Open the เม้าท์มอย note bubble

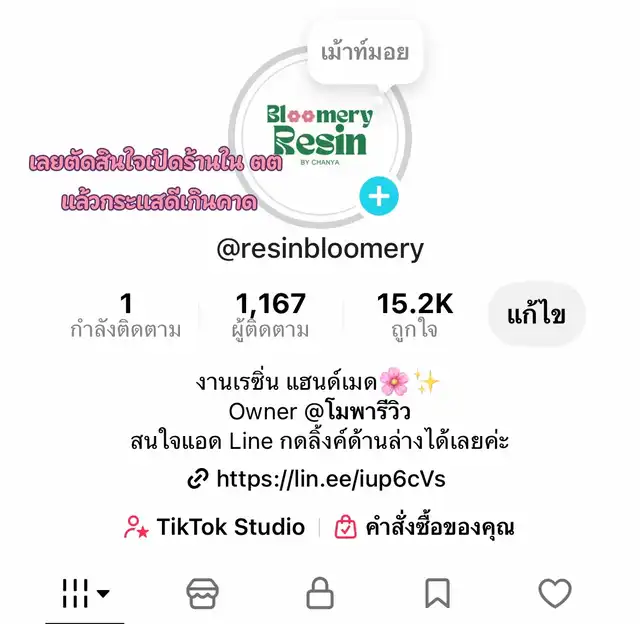(x=364, y=52)
